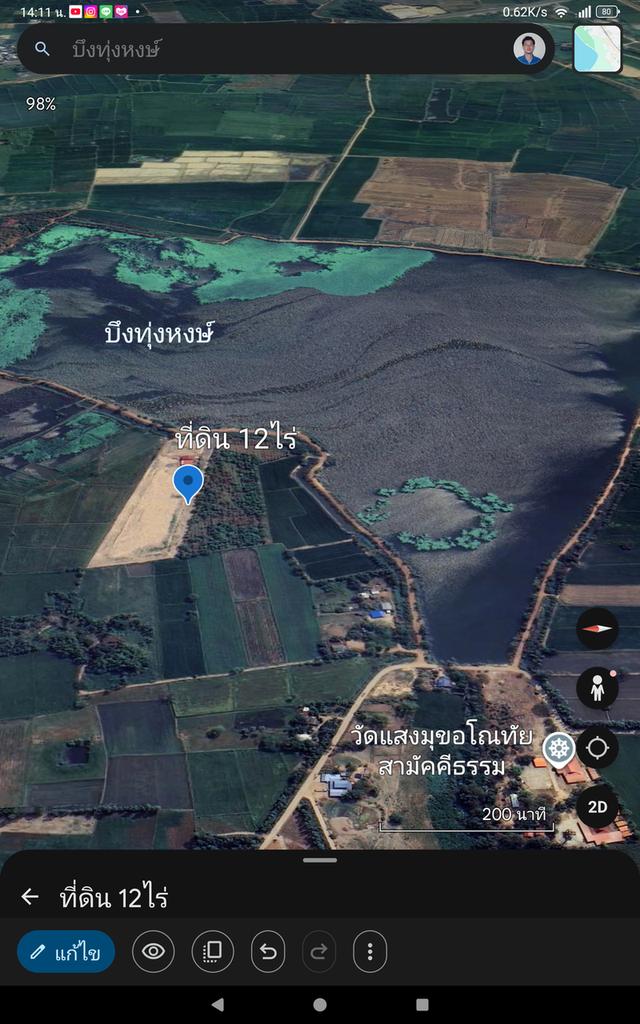
Task: Enter Street View with the pegman
Action: tap(597, 688)
